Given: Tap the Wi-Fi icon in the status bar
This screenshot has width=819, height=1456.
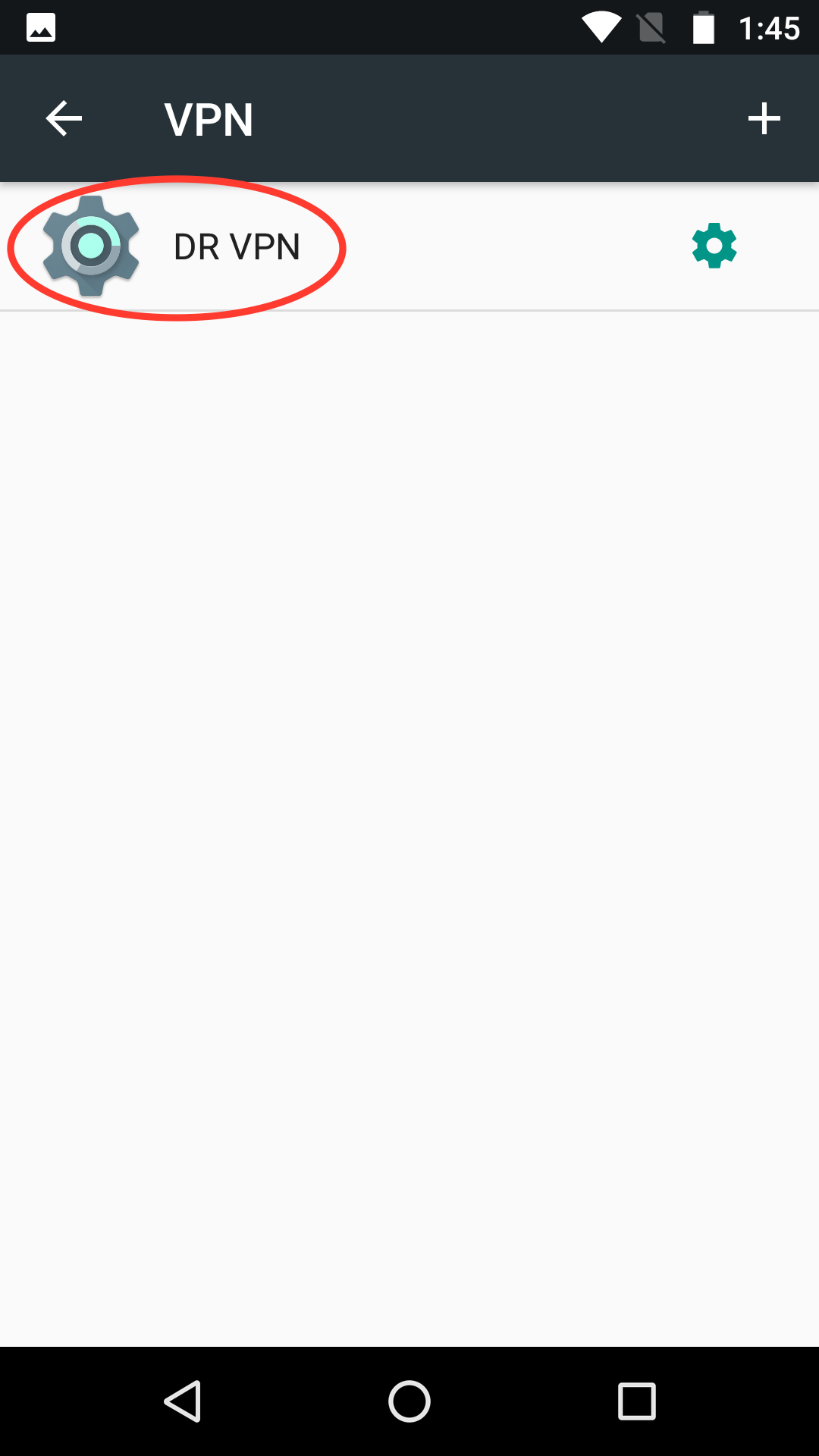Looking at the screenshot, I should (x=601, y=27).
